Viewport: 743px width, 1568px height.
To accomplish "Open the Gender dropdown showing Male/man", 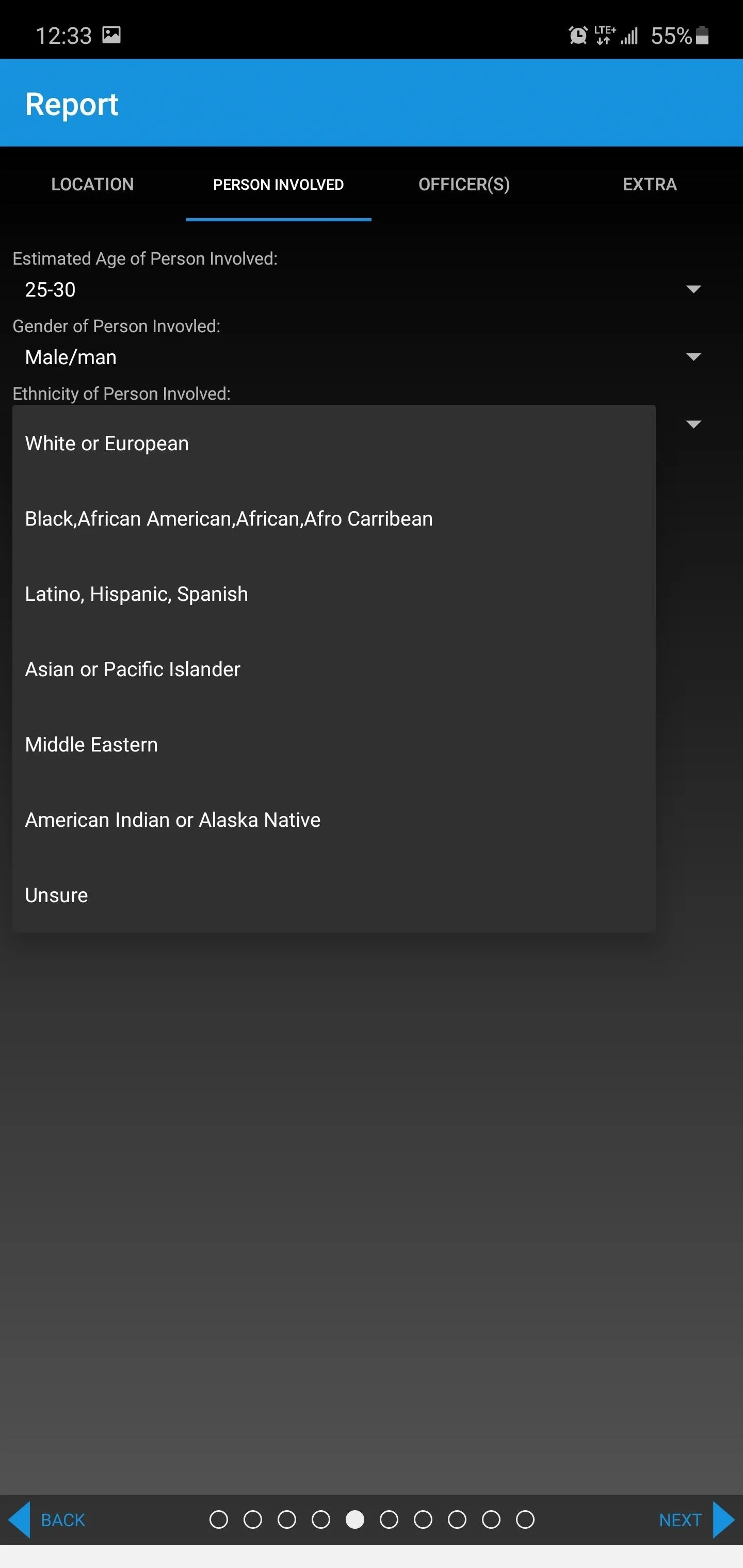I will (x=364, y=357).
